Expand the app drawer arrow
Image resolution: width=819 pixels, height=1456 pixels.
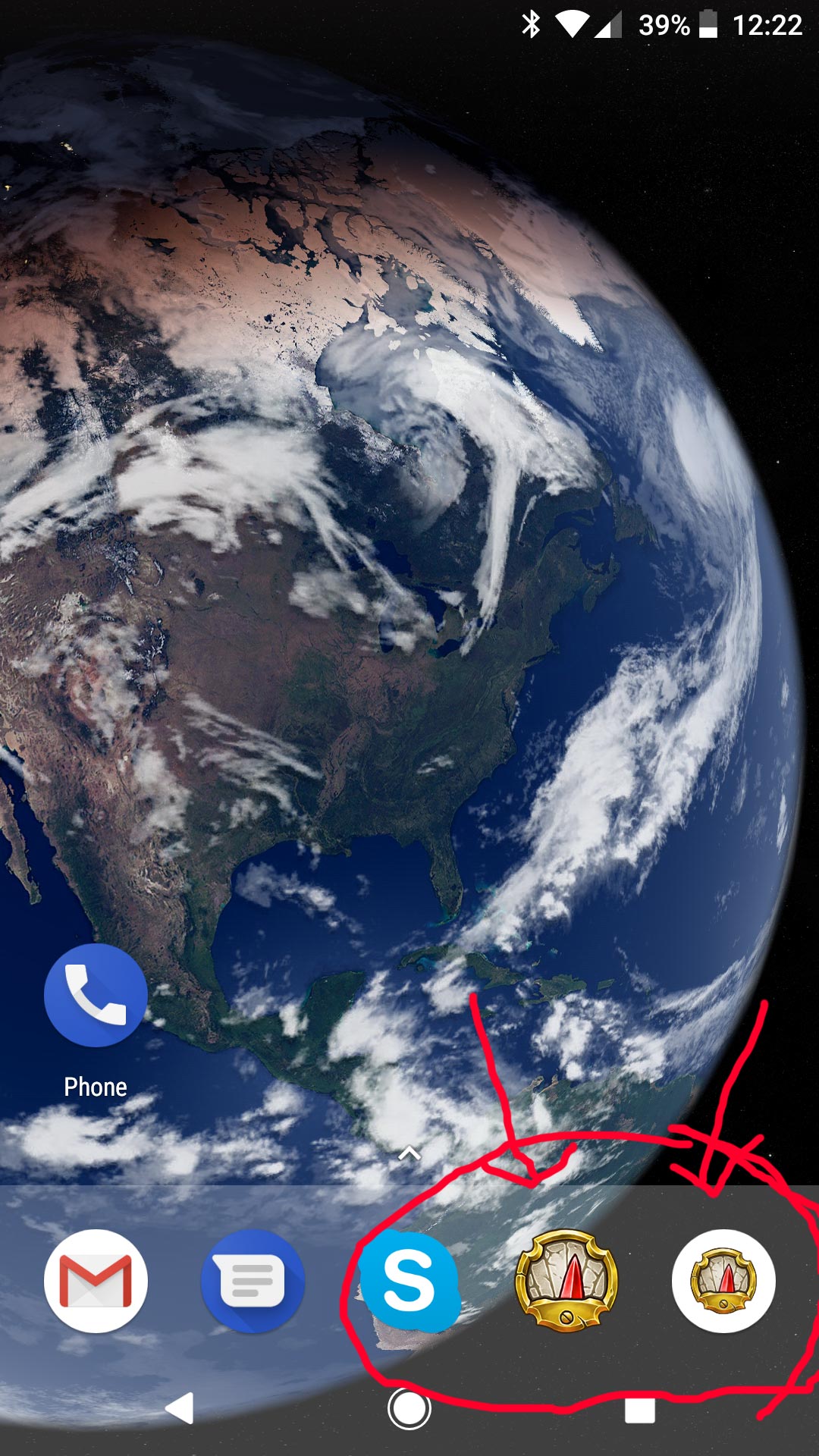click(x=409, y=1153)
